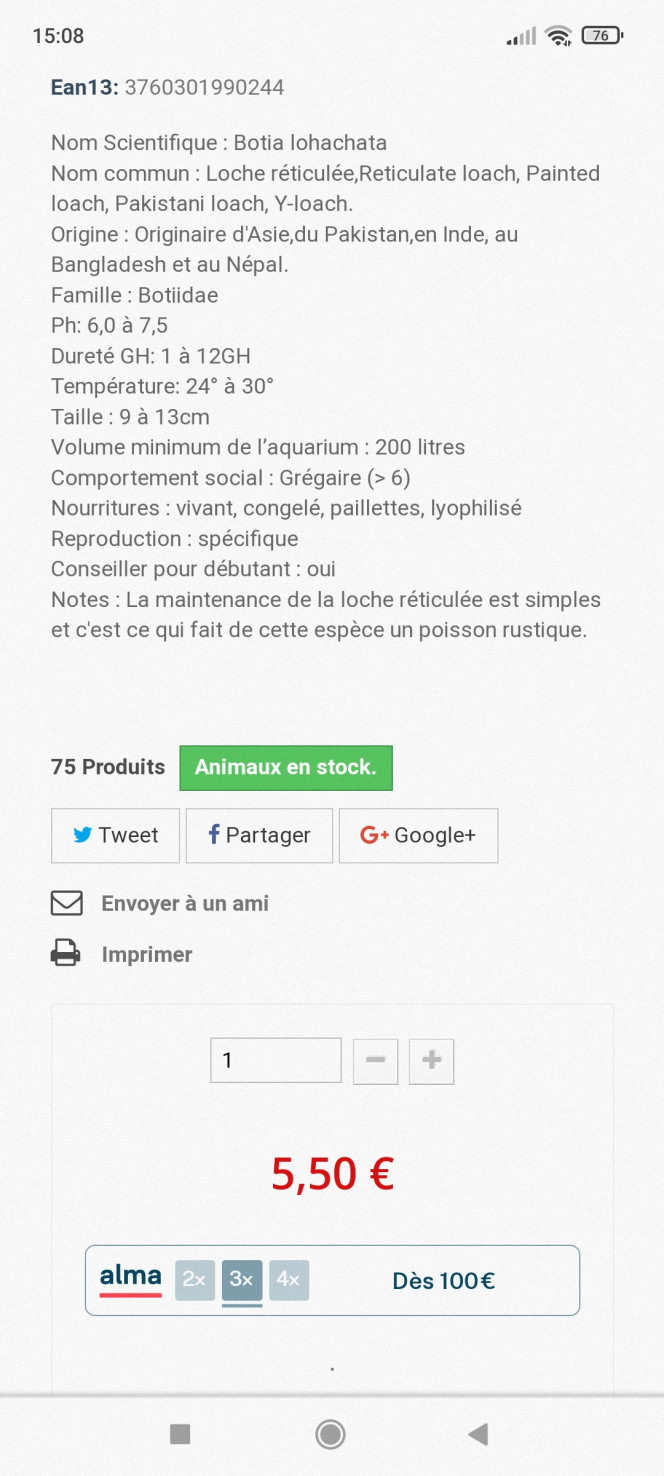Open recent apps with the square button
The image size is (664, 1476).
click(180, 1435)
